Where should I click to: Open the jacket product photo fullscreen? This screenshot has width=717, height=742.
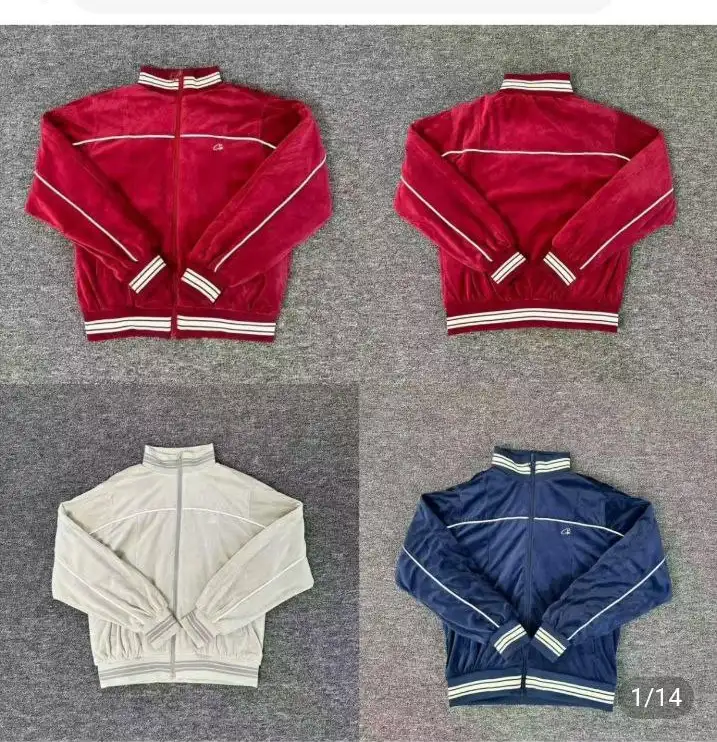click(x=358, y=380)
